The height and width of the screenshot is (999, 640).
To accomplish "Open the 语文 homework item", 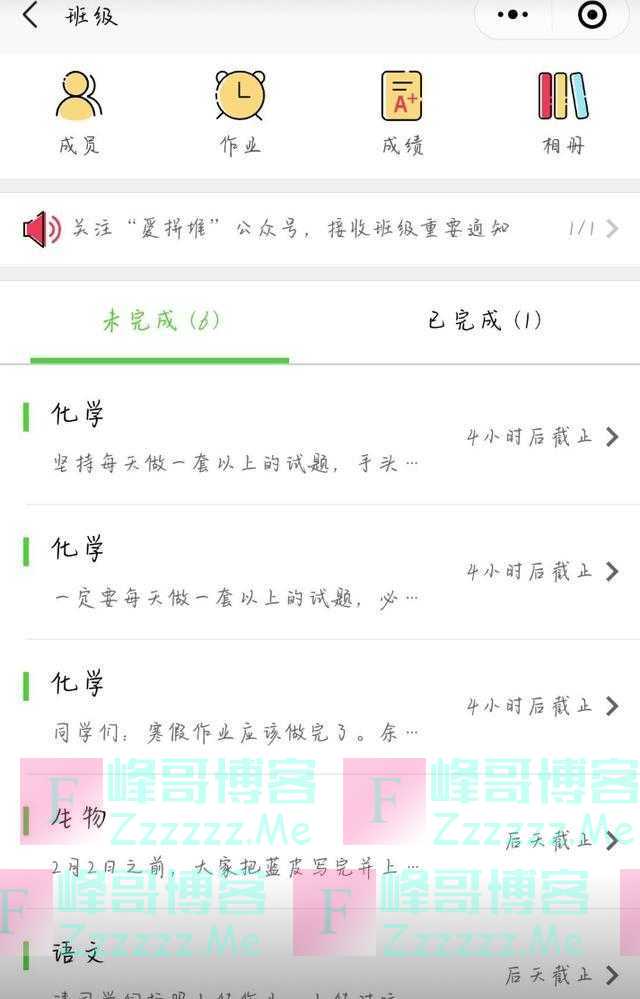I will (320, 965).
